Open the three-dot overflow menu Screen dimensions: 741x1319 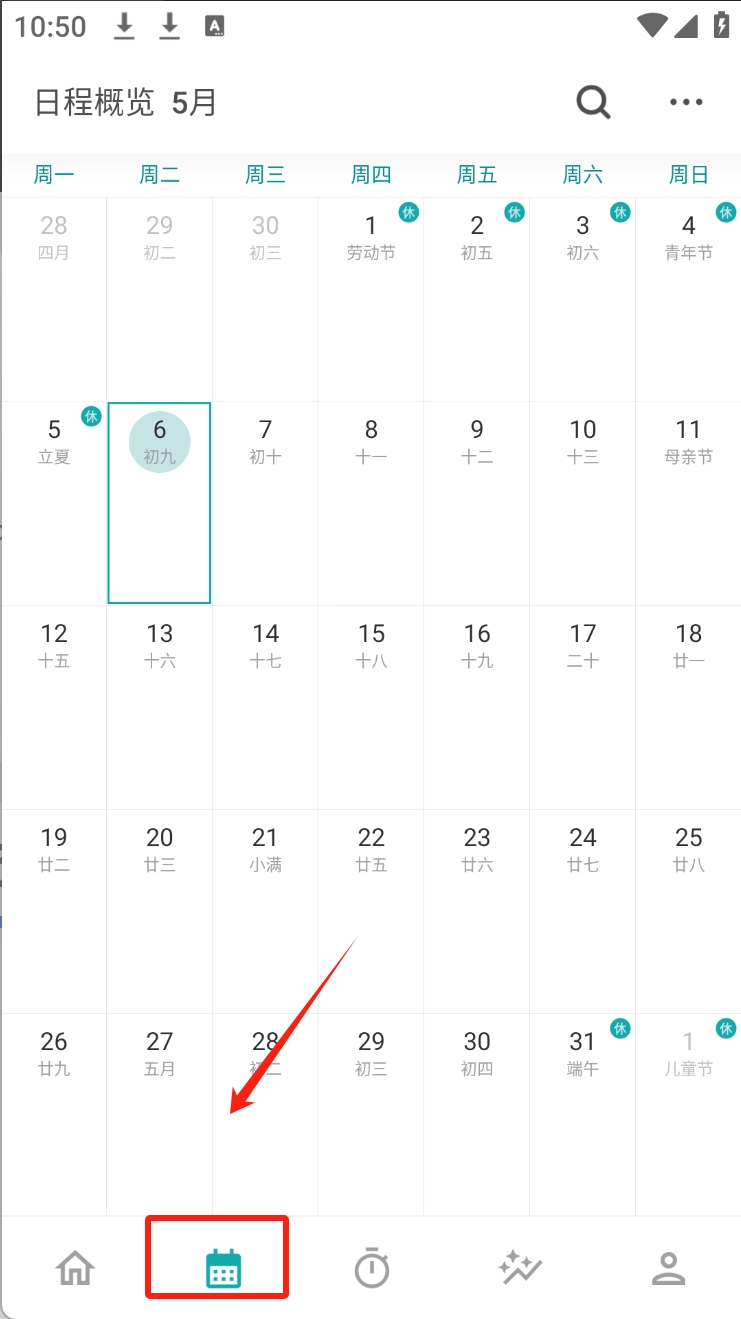[686, 102]
